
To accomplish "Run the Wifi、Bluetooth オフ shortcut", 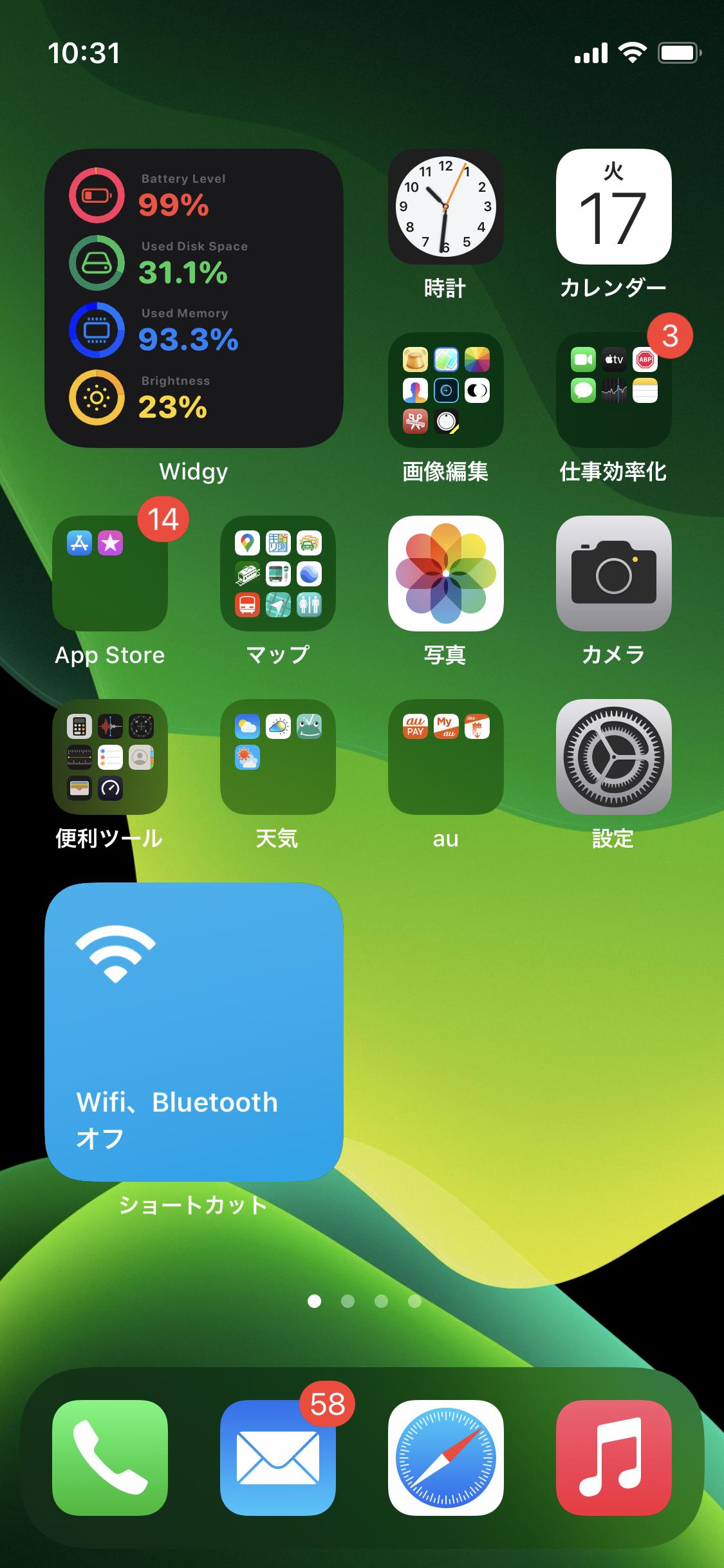I will coord(194,1032).
